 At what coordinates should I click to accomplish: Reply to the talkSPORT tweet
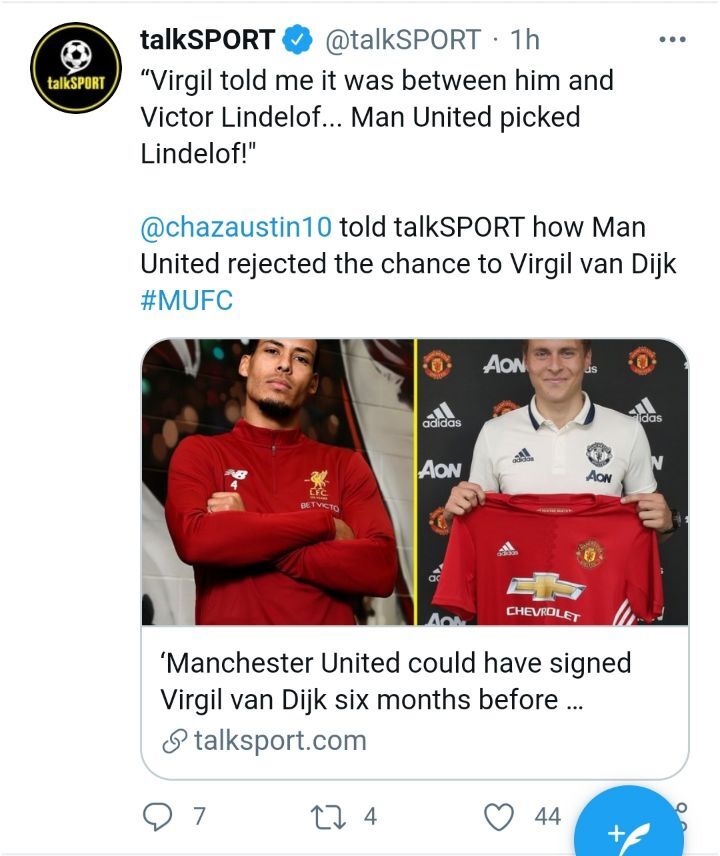pos(158,817)
